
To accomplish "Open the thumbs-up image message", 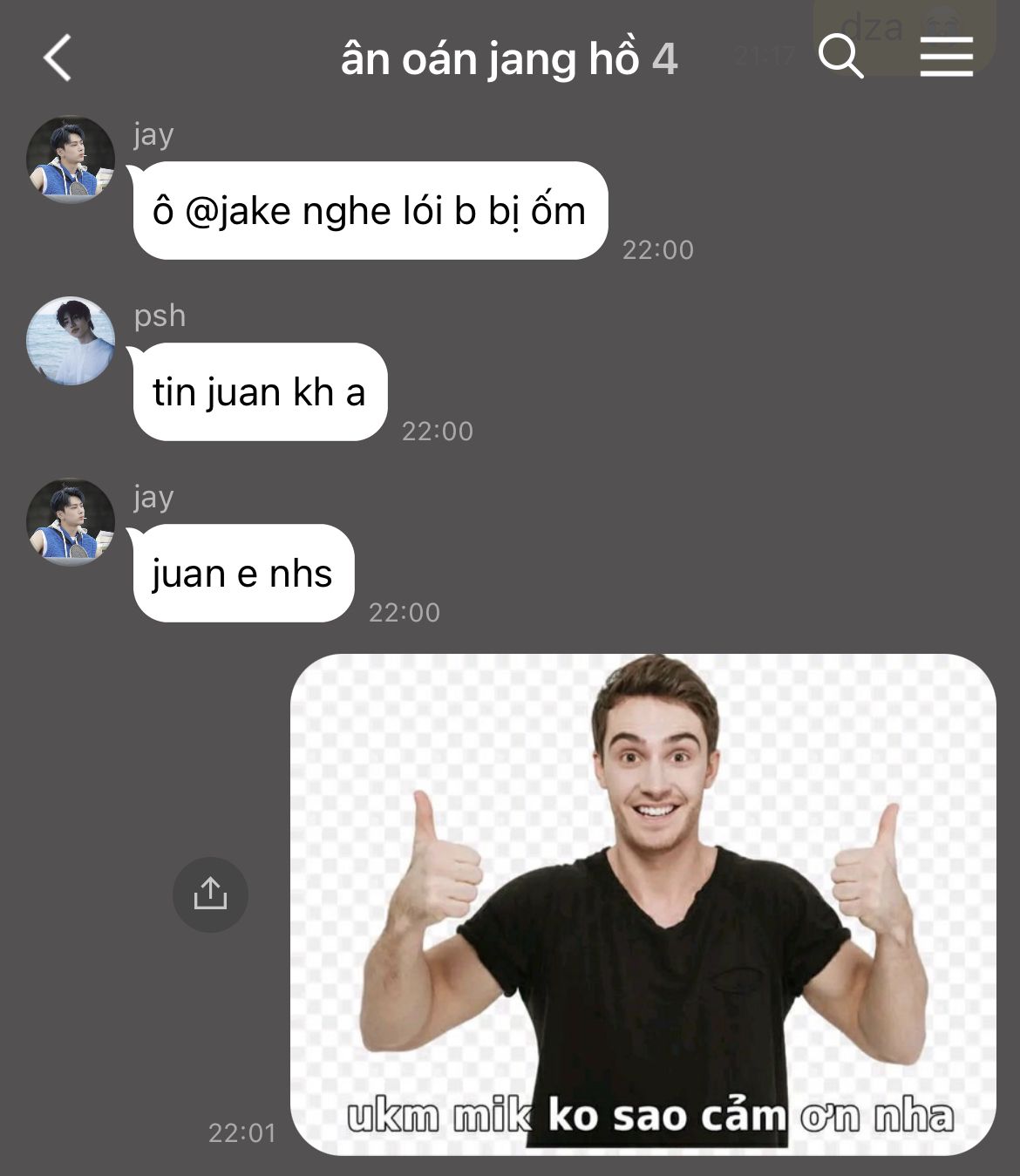I will (x=643, y=904).
